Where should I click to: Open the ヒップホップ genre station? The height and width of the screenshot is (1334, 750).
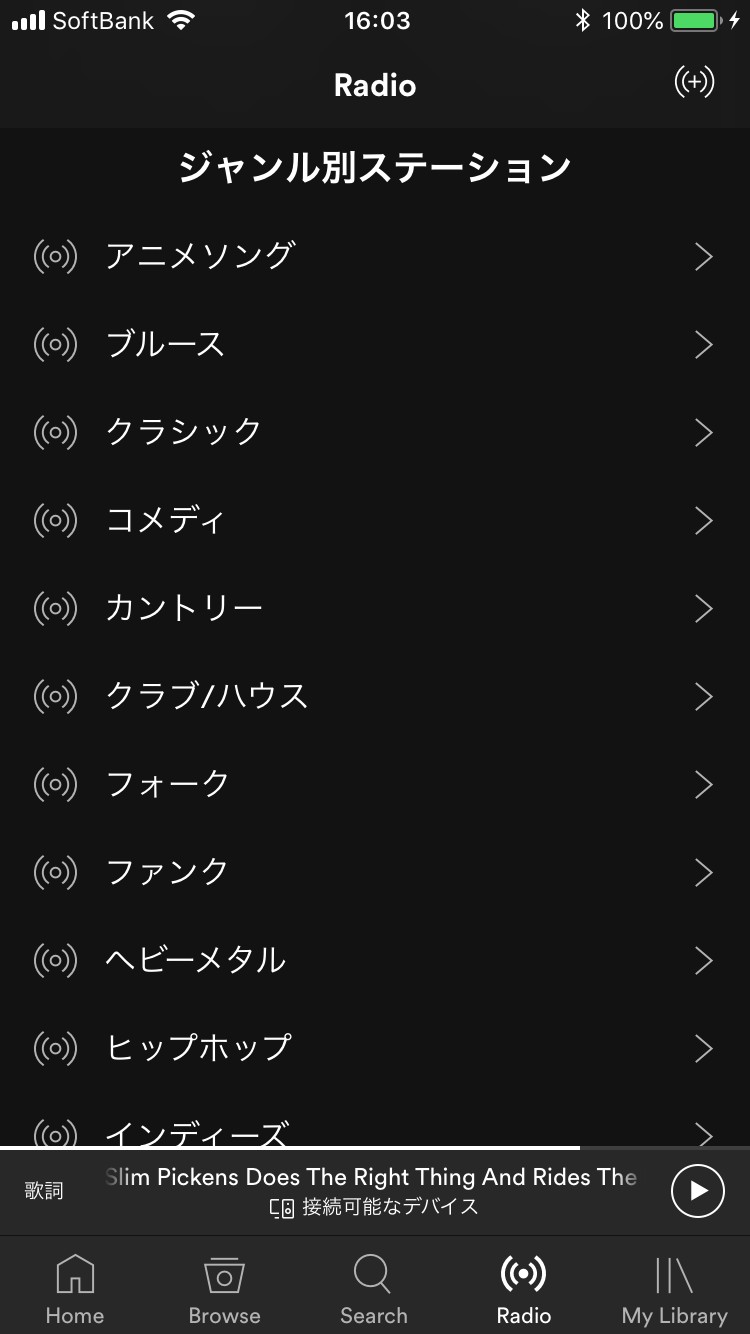375,1048
